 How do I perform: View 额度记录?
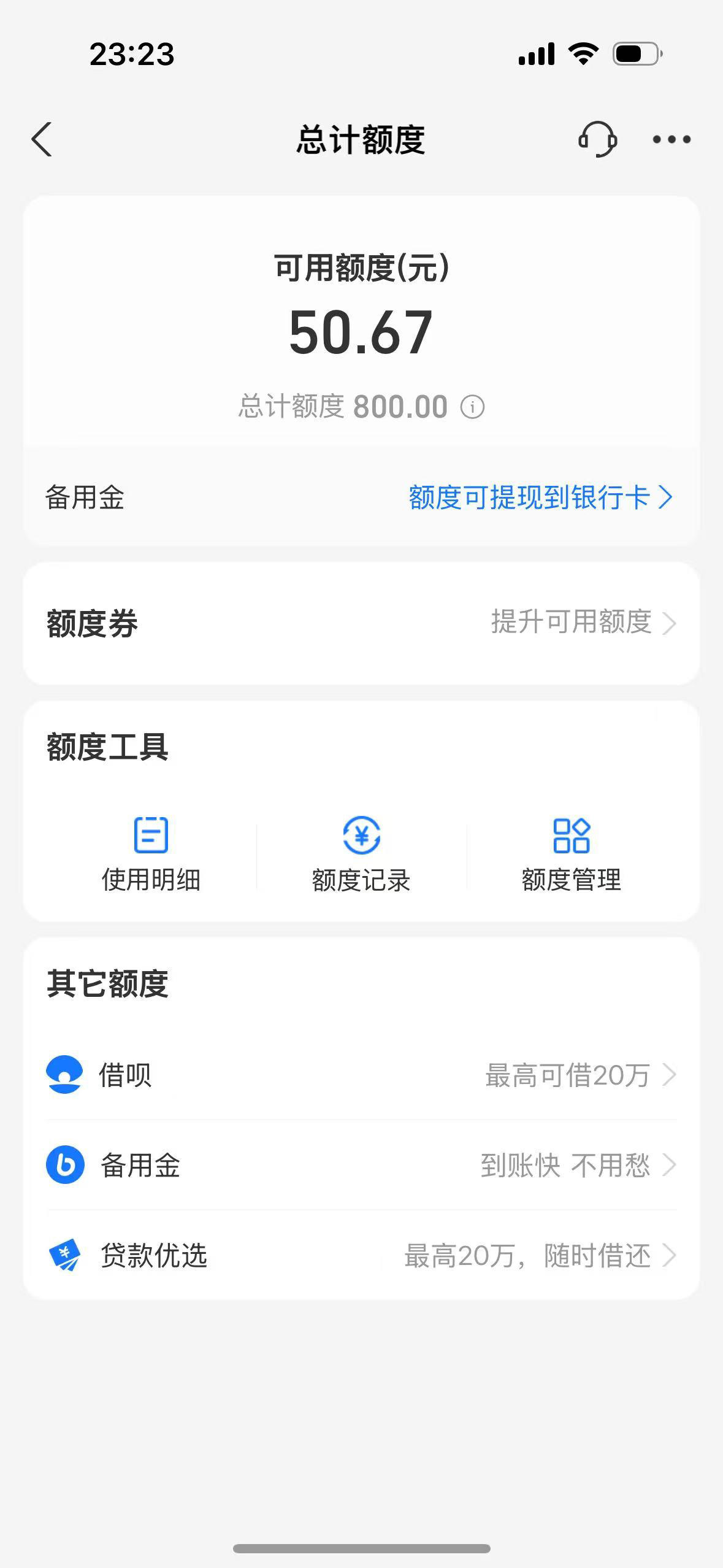[x=361, y=854]
